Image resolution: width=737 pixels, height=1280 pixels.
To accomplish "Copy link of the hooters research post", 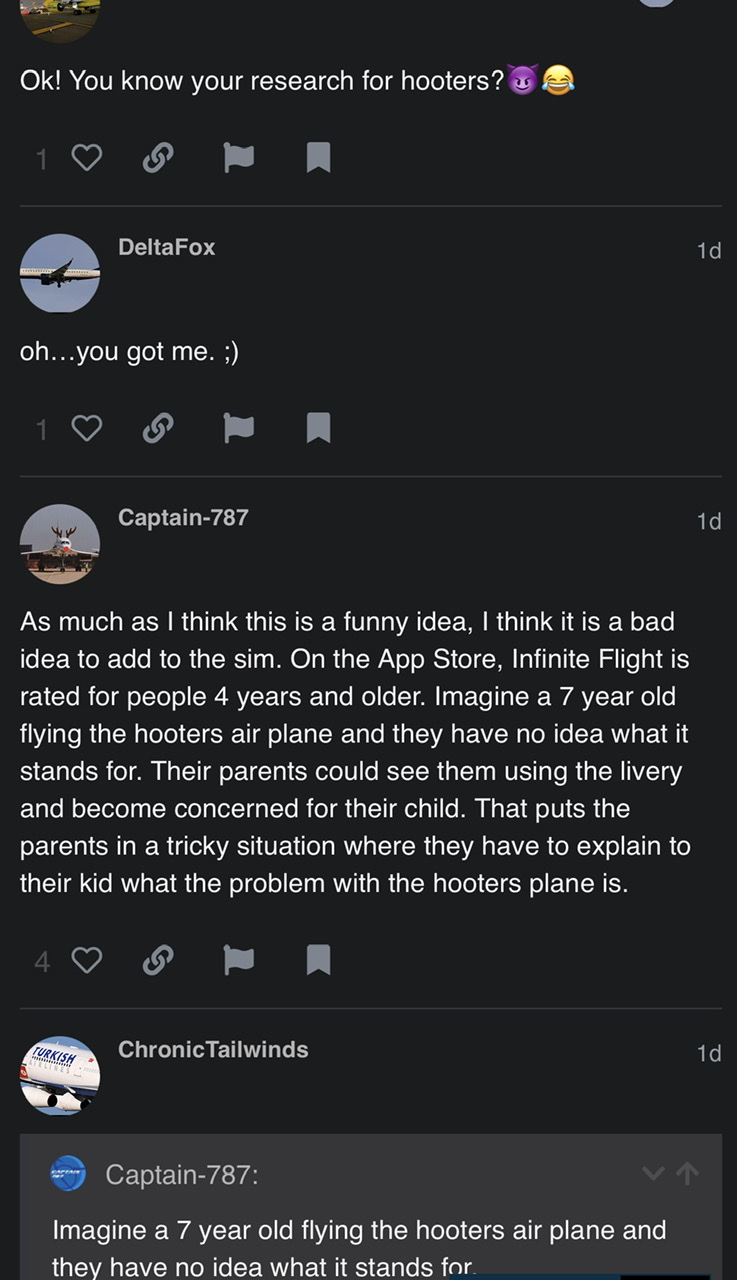I will (157, 158).
